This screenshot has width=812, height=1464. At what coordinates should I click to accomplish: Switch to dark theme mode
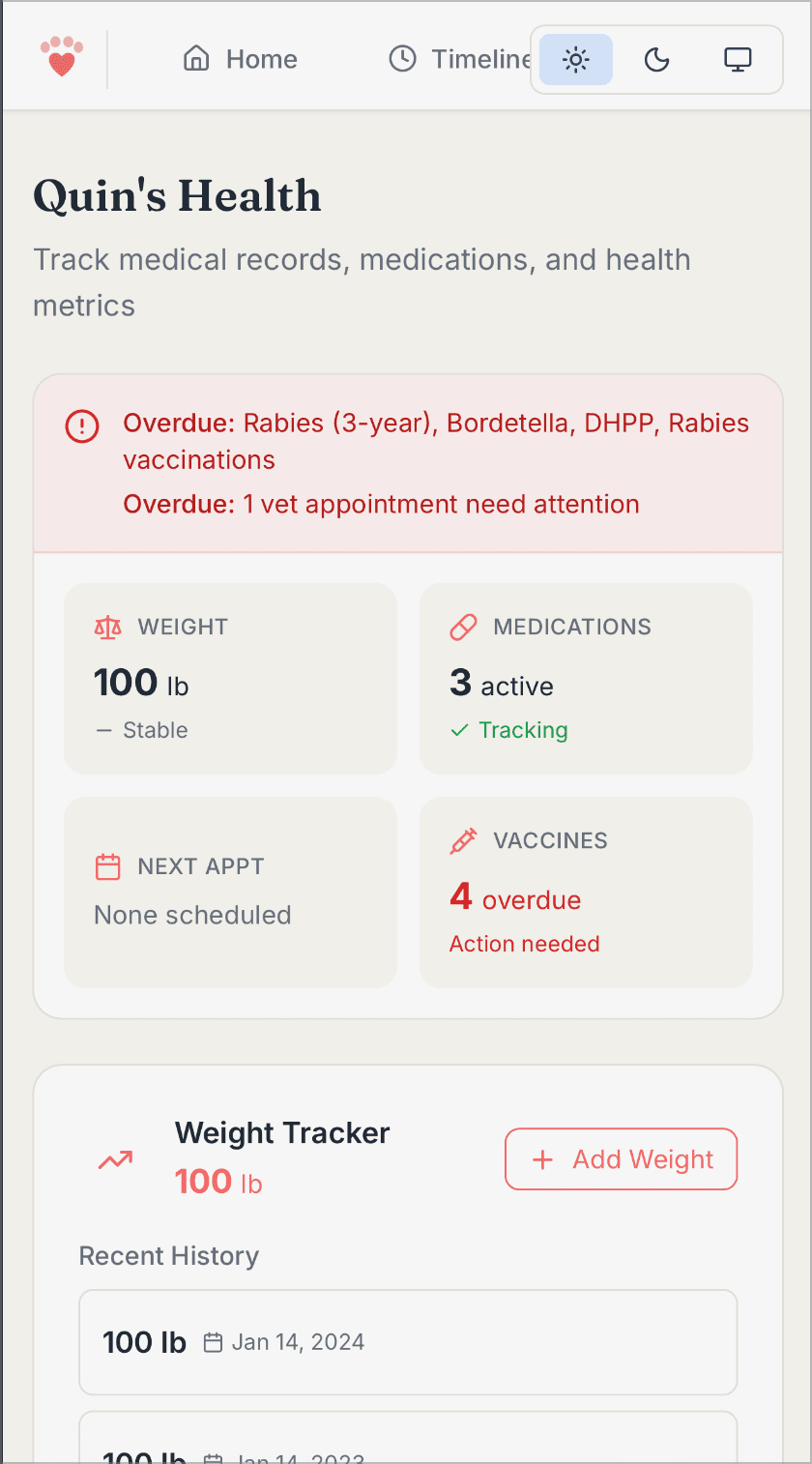(x=656, y=59)
